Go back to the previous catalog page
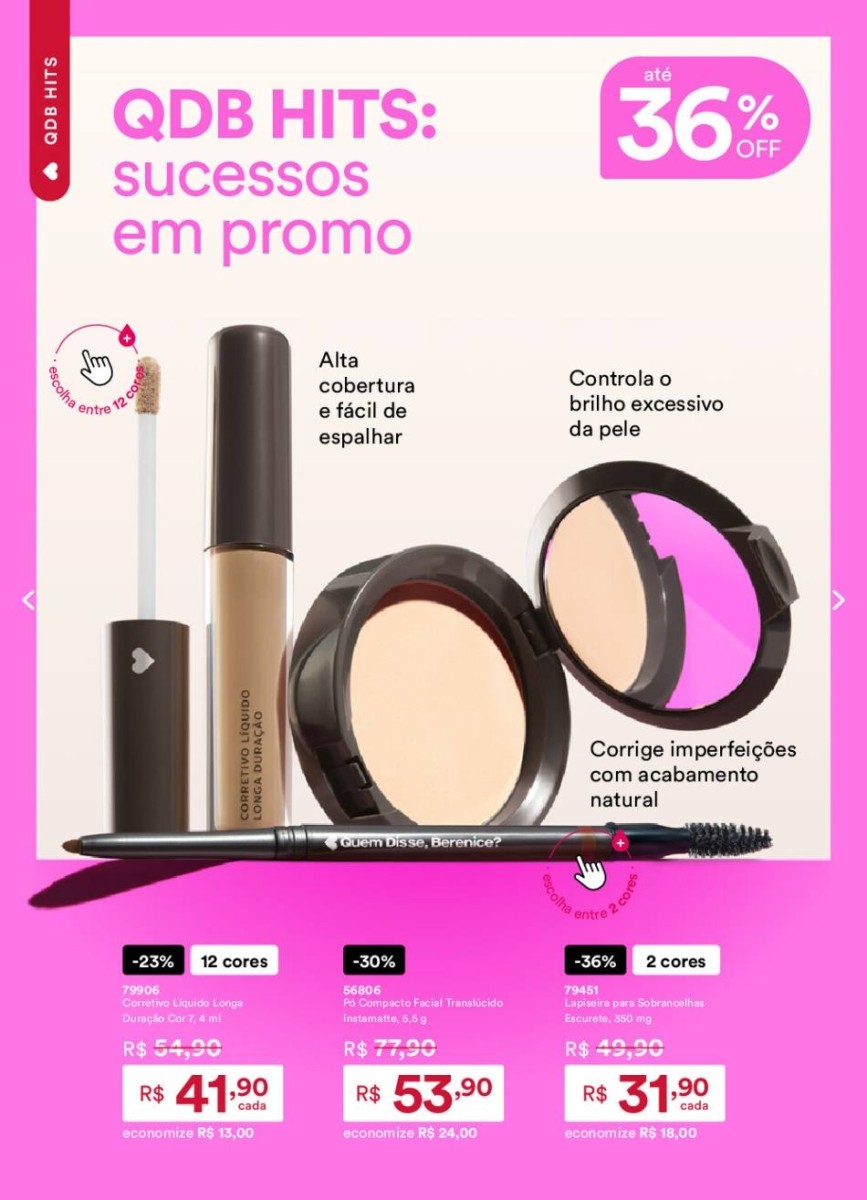This screenshot has height=1200, width=867. tap(28, 600)
